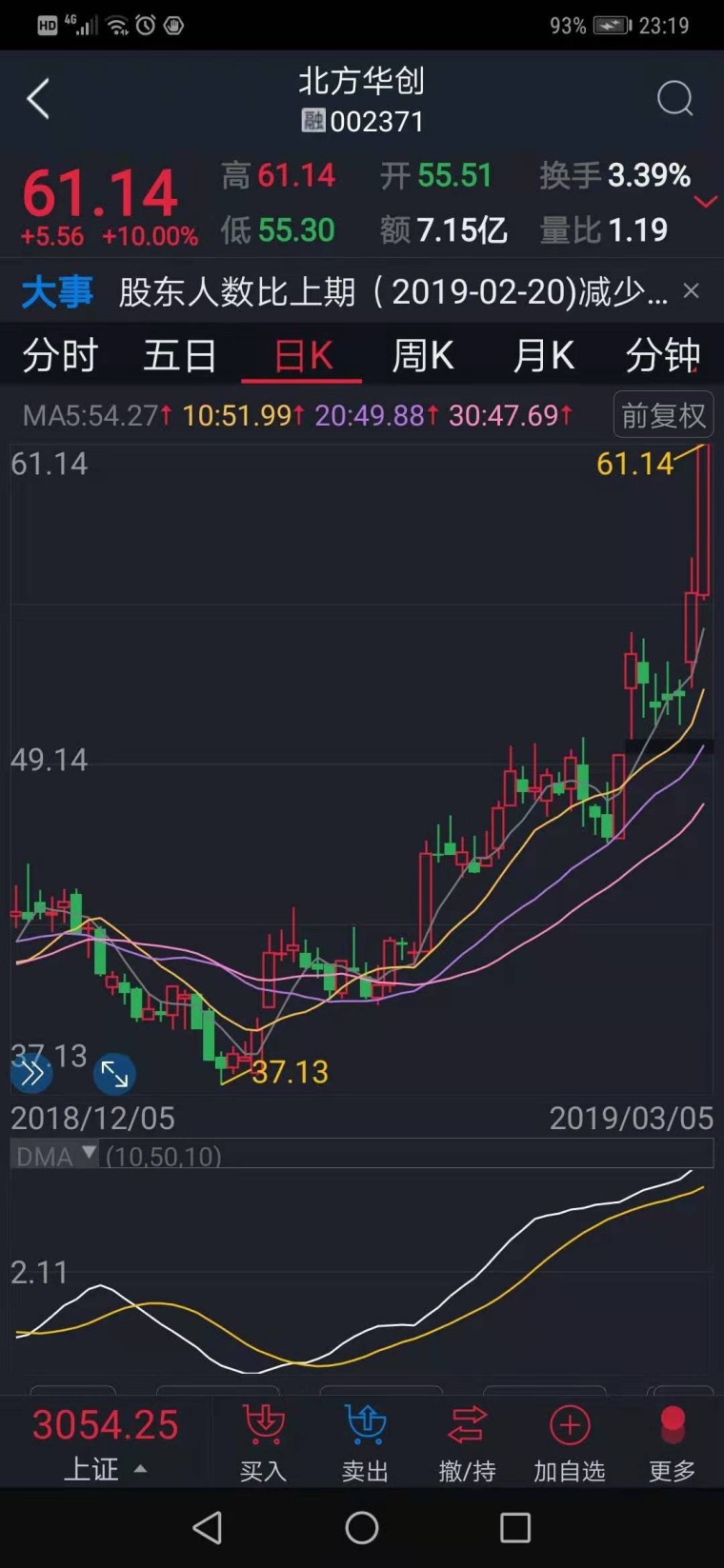The height and width of the screenshot is (1568, 724).
Task: Select the 日K chart tab
Action: click(x=302, y=356)
